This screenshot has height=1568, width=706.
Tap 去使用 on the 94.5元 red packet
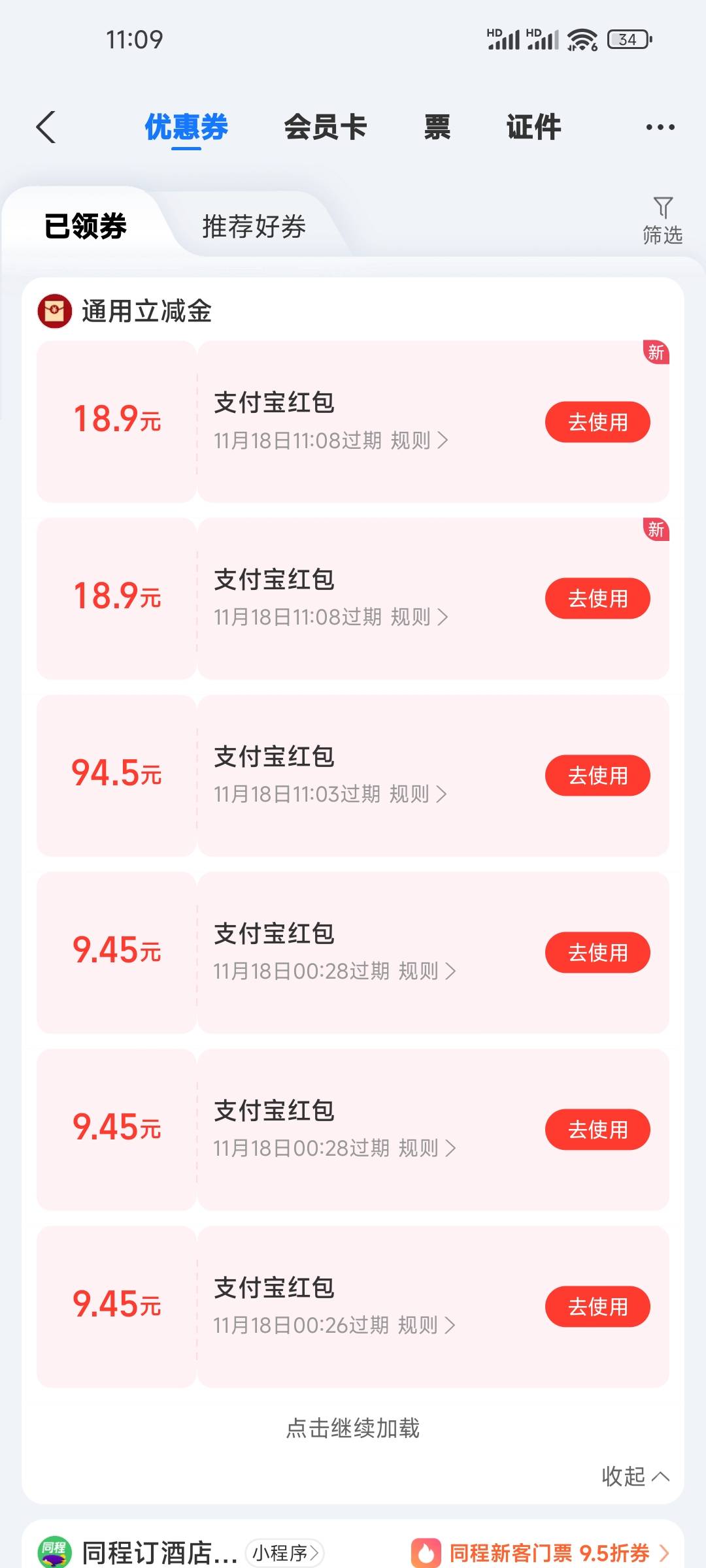coord(597,776)
